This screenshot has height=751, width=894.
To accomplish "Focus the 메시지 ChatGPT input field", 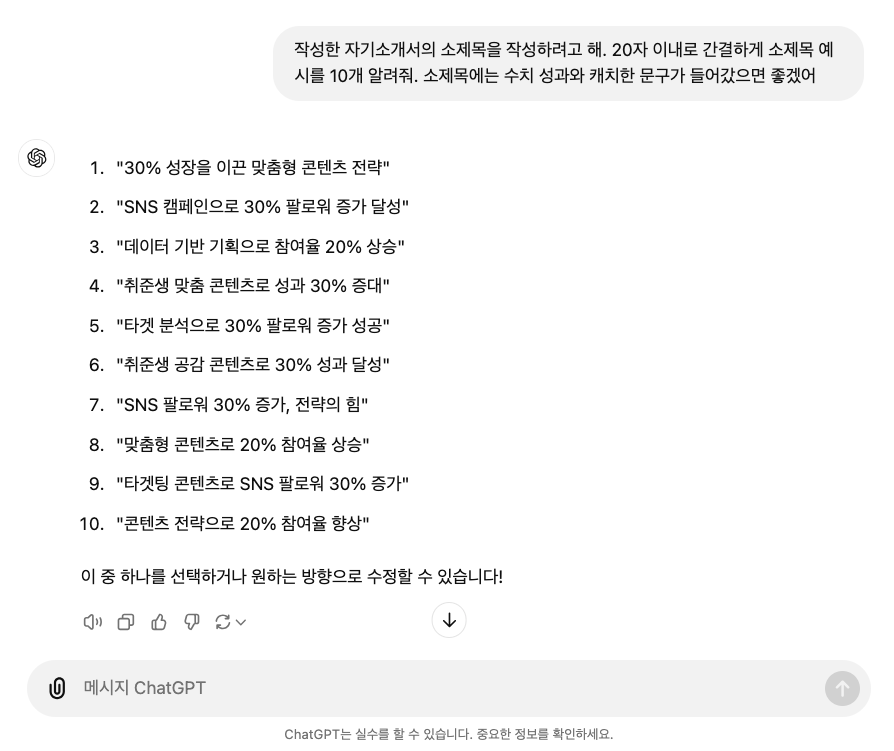I will pyautogui.click(x=440, y=688).
